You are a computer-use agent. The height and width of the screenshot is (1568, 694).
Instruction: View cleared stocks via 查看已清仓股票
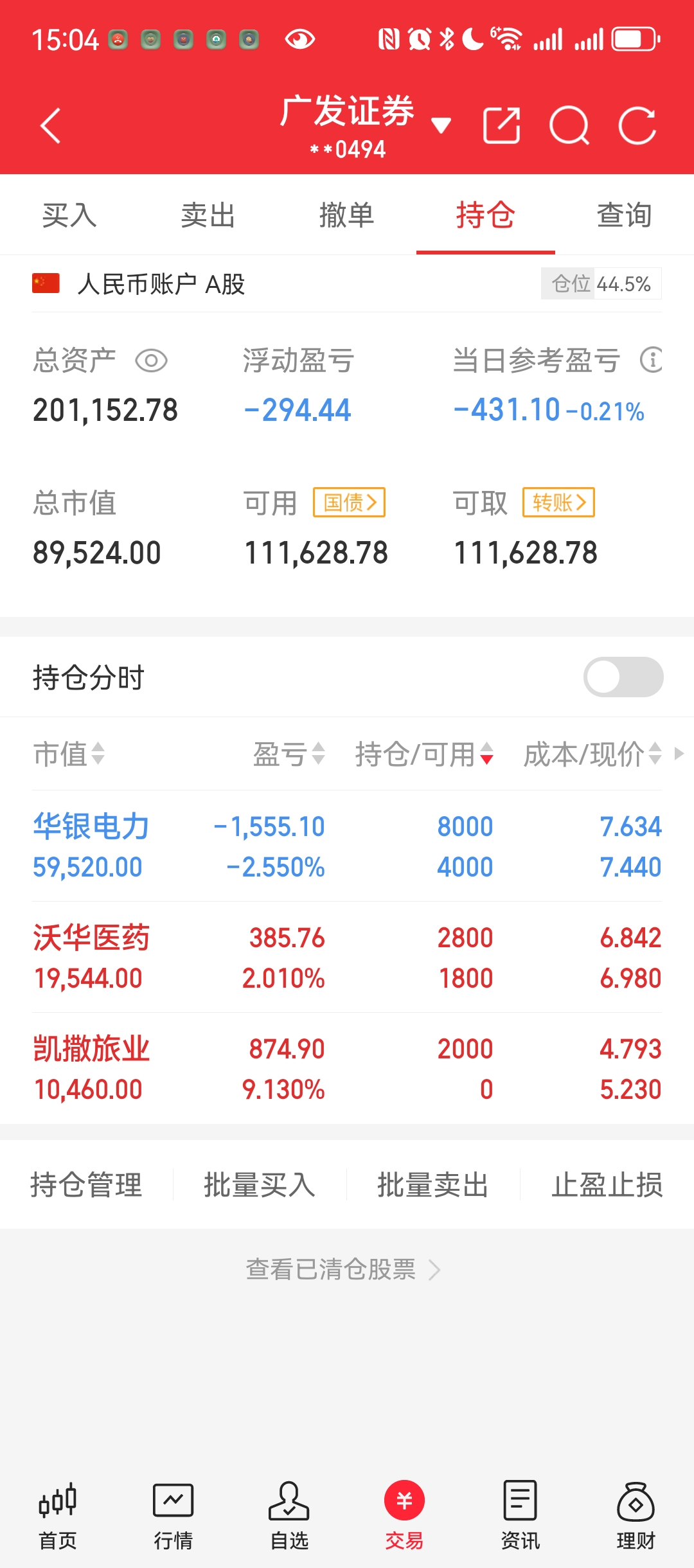click(343, 1269)
